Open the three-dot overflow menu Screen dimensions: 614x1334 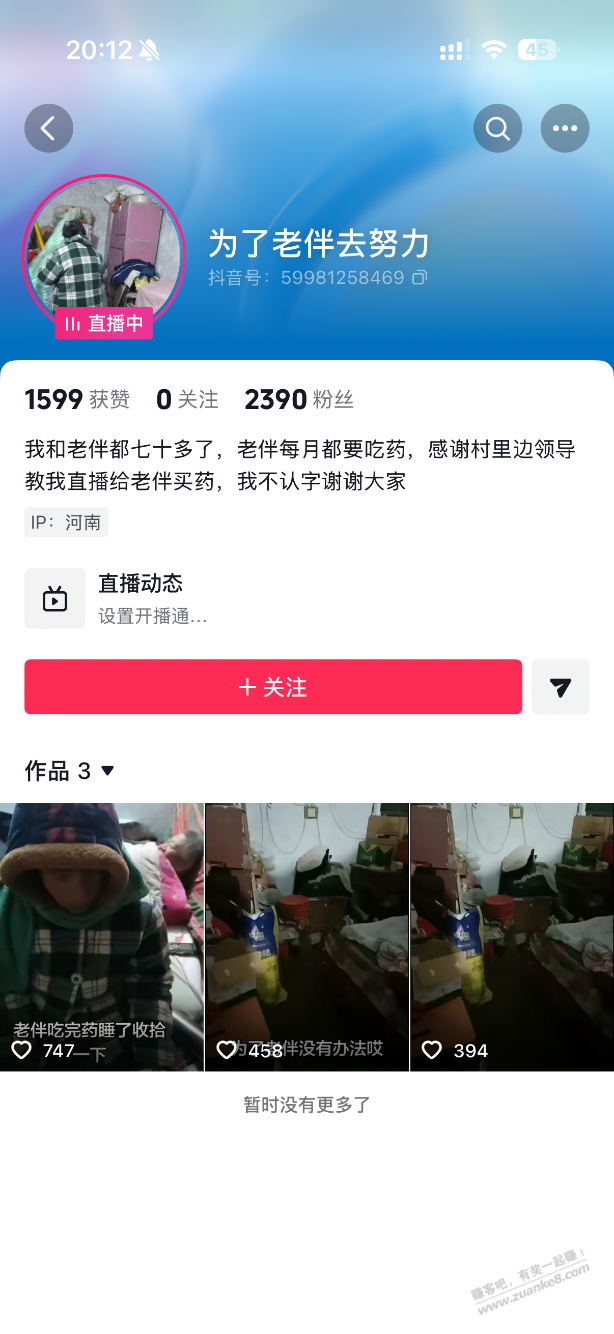click(x=565, y=128)
